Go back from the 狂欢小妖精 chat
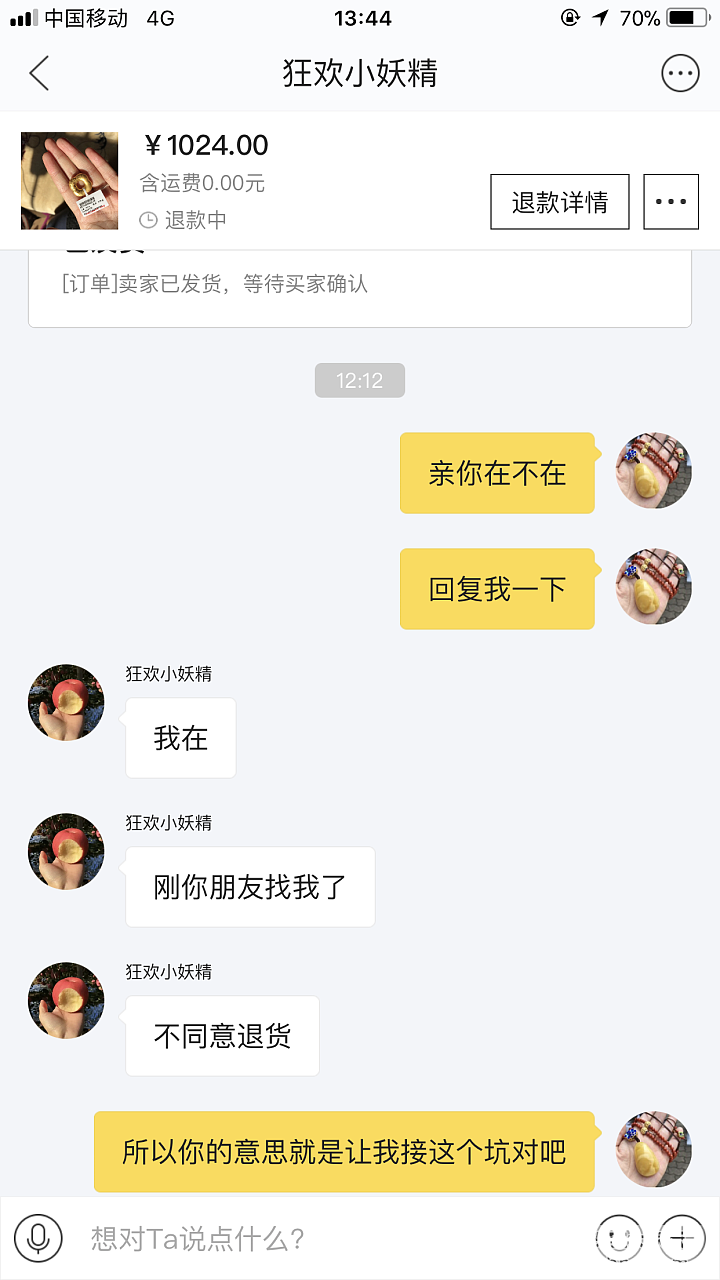This screenshot has width=720, height=1280. [39, 73]
